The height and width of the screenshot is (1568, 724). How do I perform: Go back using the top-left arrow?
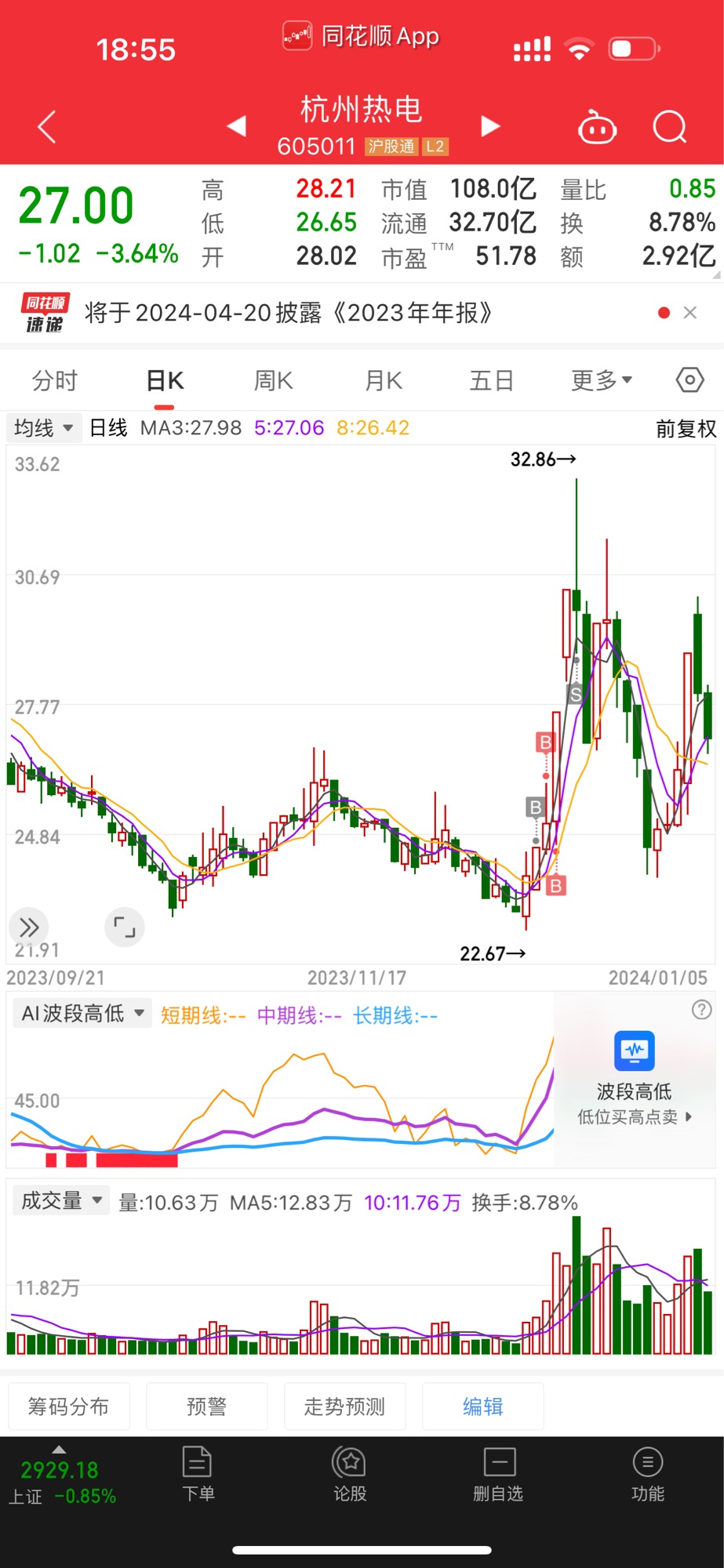[47, 127]
